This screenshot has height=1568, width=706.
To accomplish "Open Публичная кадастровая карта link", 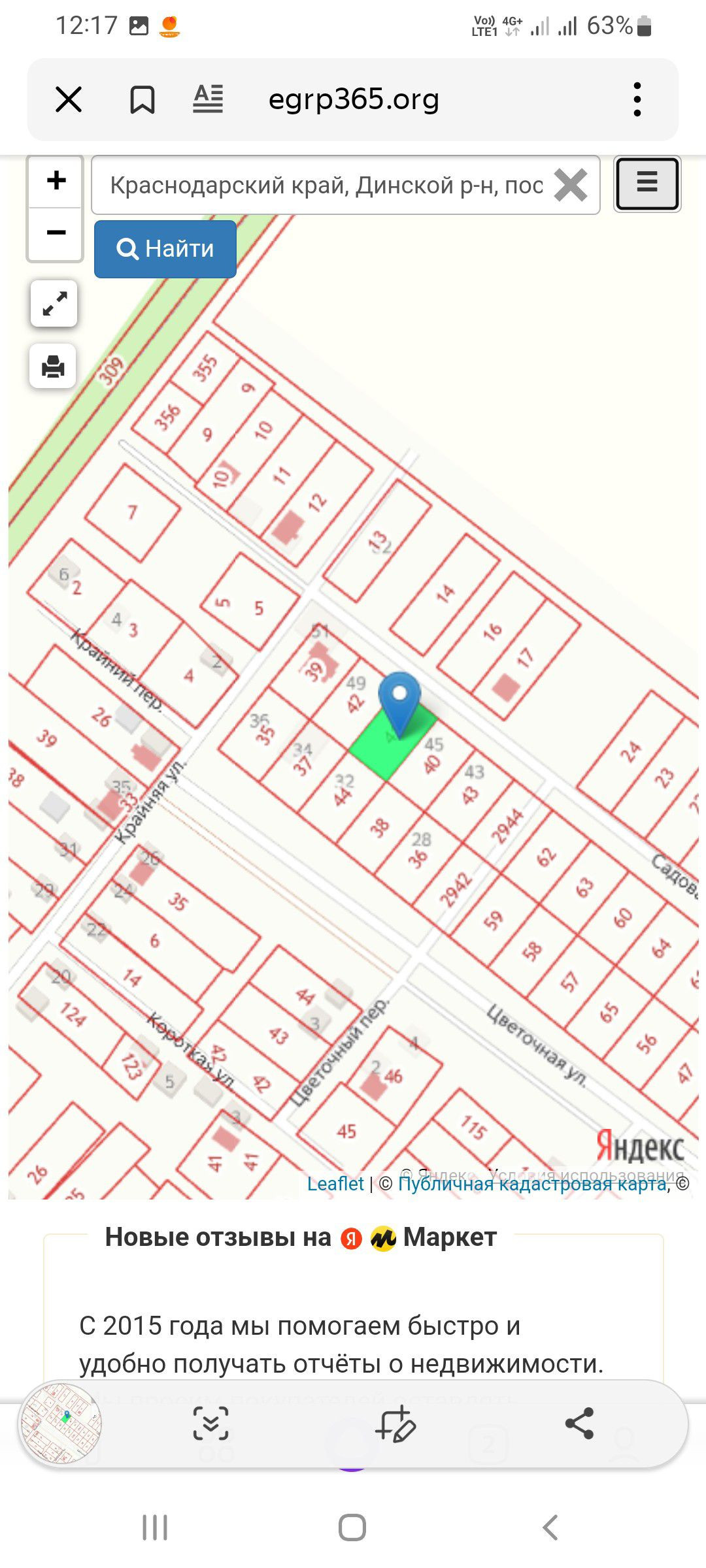I will pyautogui.click(x=532, y=1184).
